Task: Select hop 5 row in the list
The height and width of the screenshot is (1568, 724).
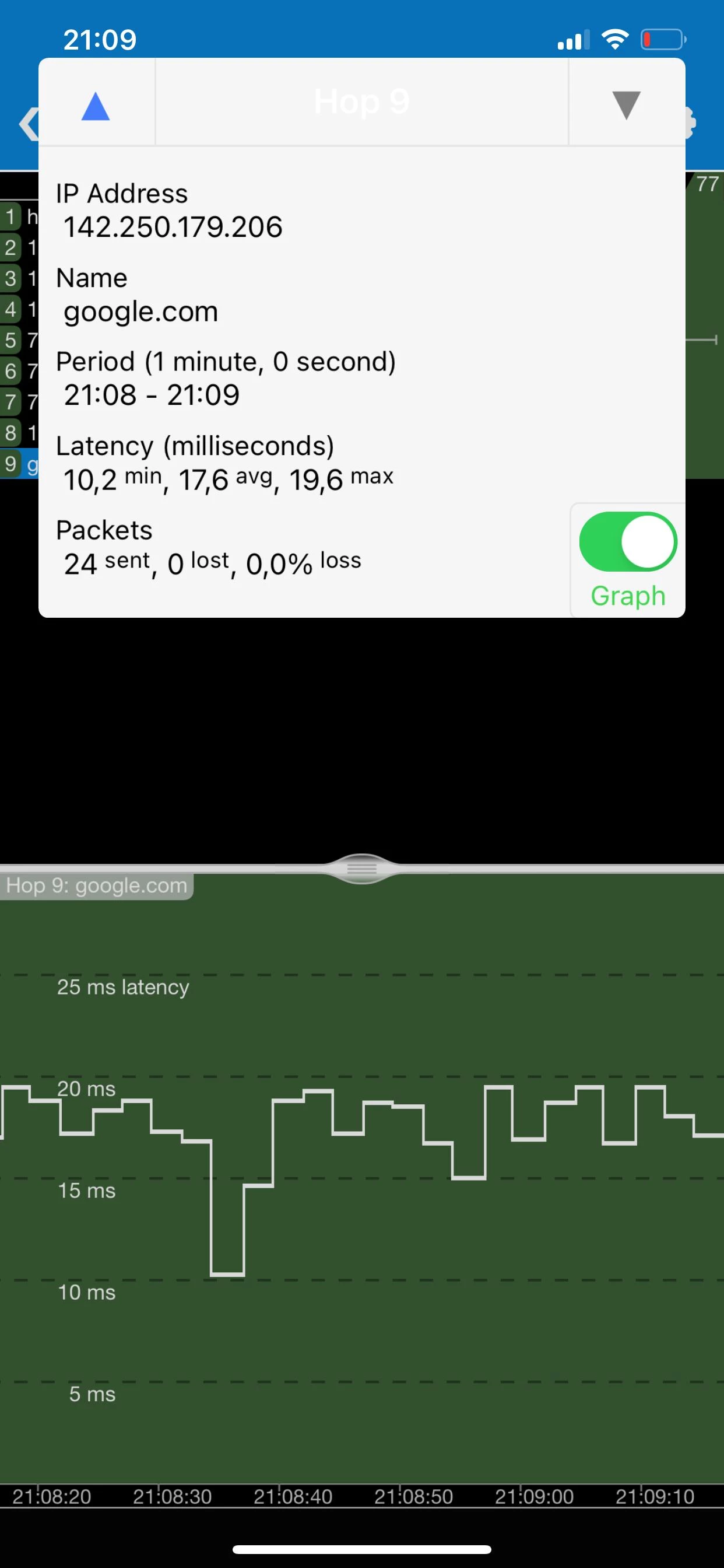Action: tap(19, 339)
